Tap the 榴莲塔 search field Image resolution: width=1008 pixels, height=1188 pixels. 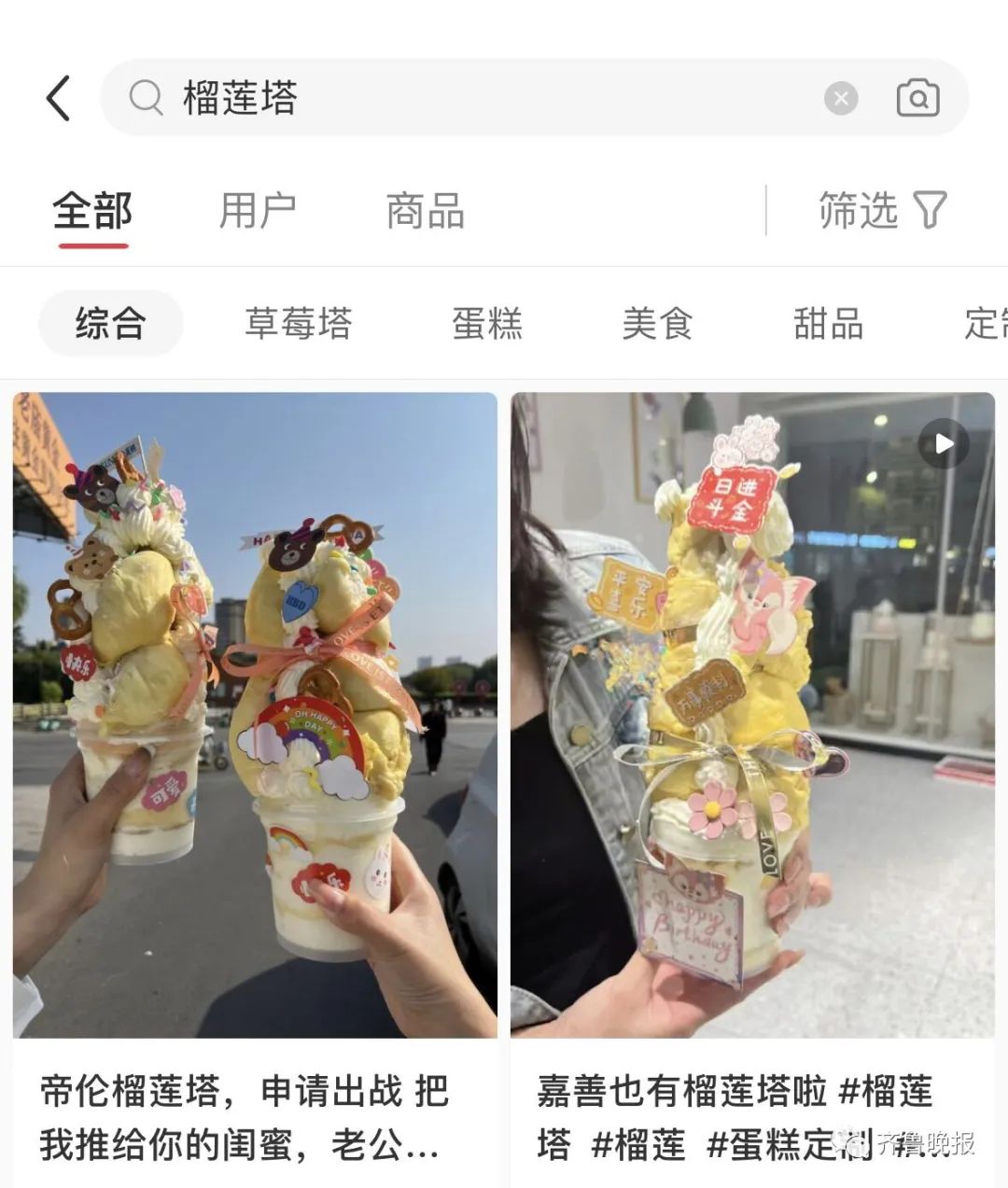click(x=467, y=98)
